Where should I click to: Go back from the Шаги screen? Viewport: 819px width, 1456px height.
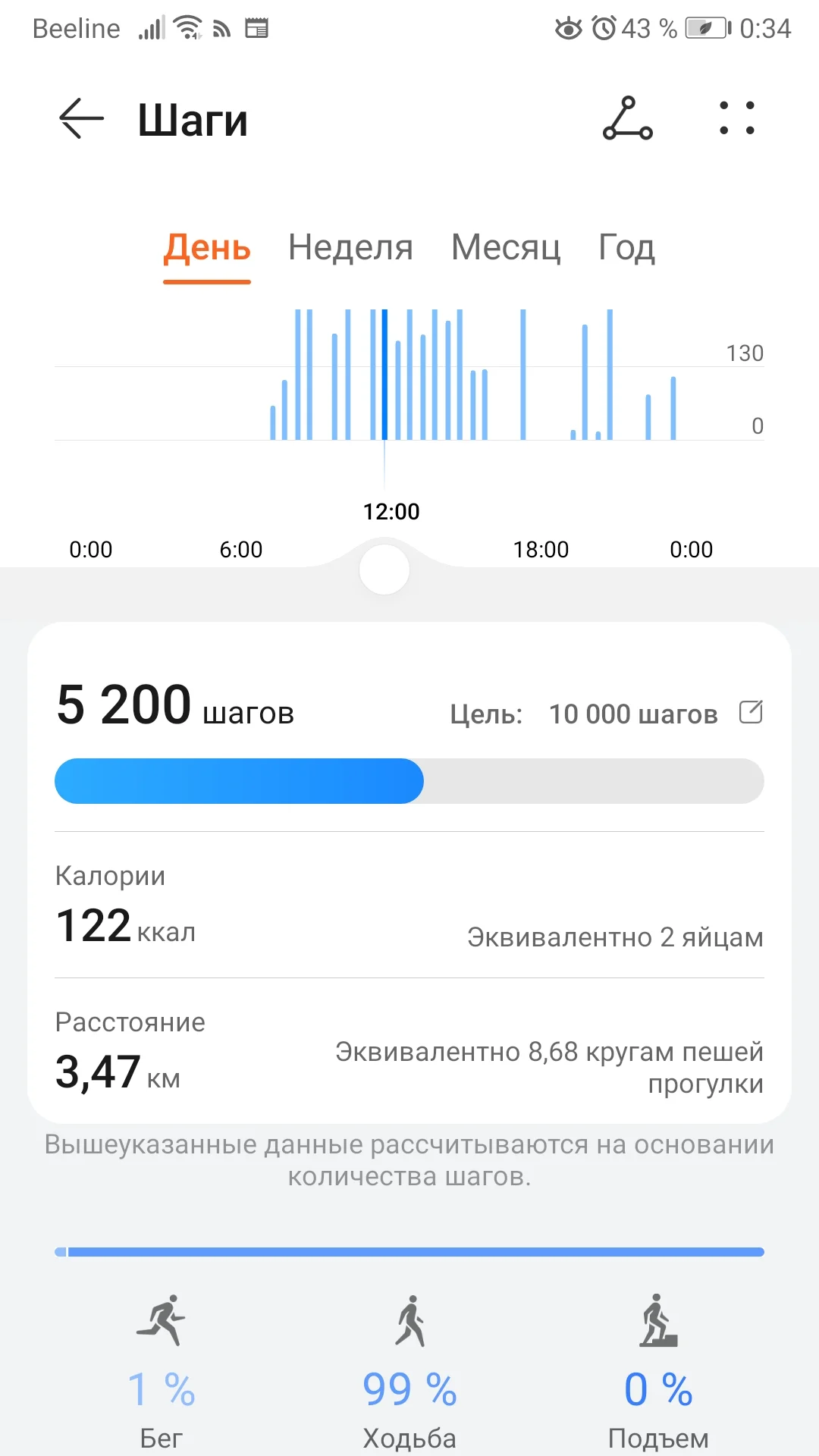[81, 119]
